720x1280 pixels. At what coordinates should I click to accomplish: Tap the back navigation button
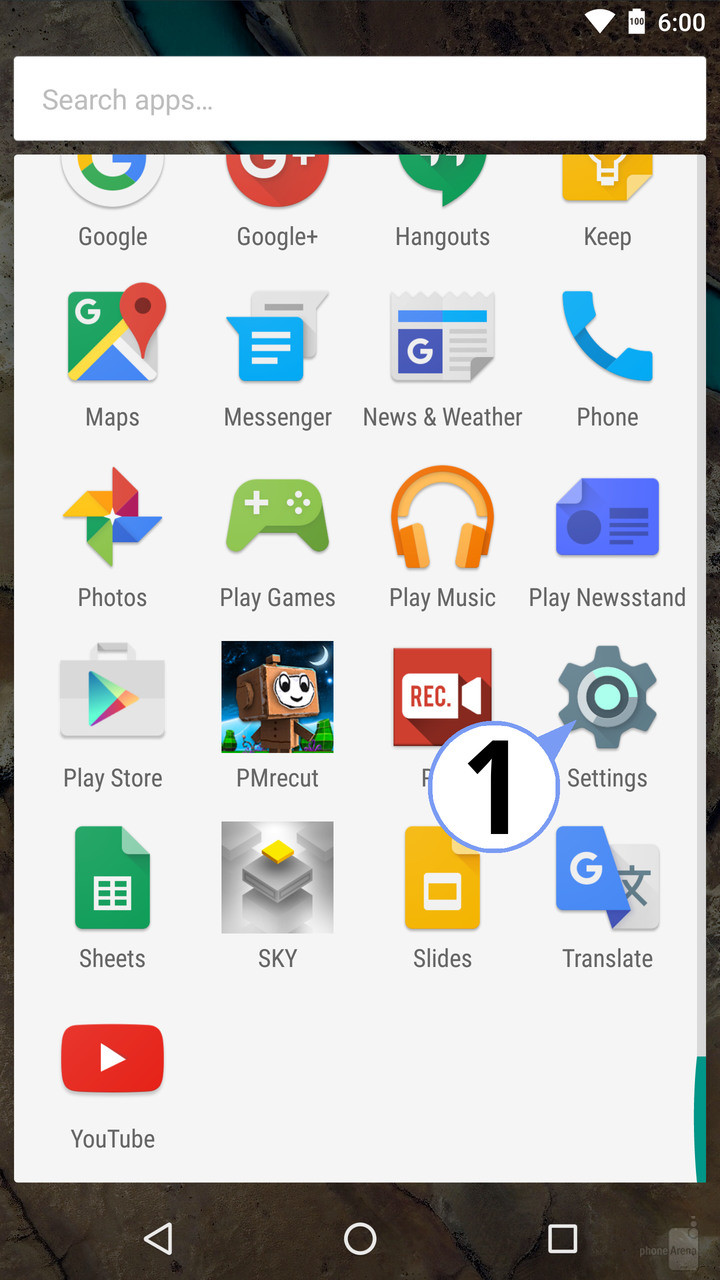[158, 1239]
